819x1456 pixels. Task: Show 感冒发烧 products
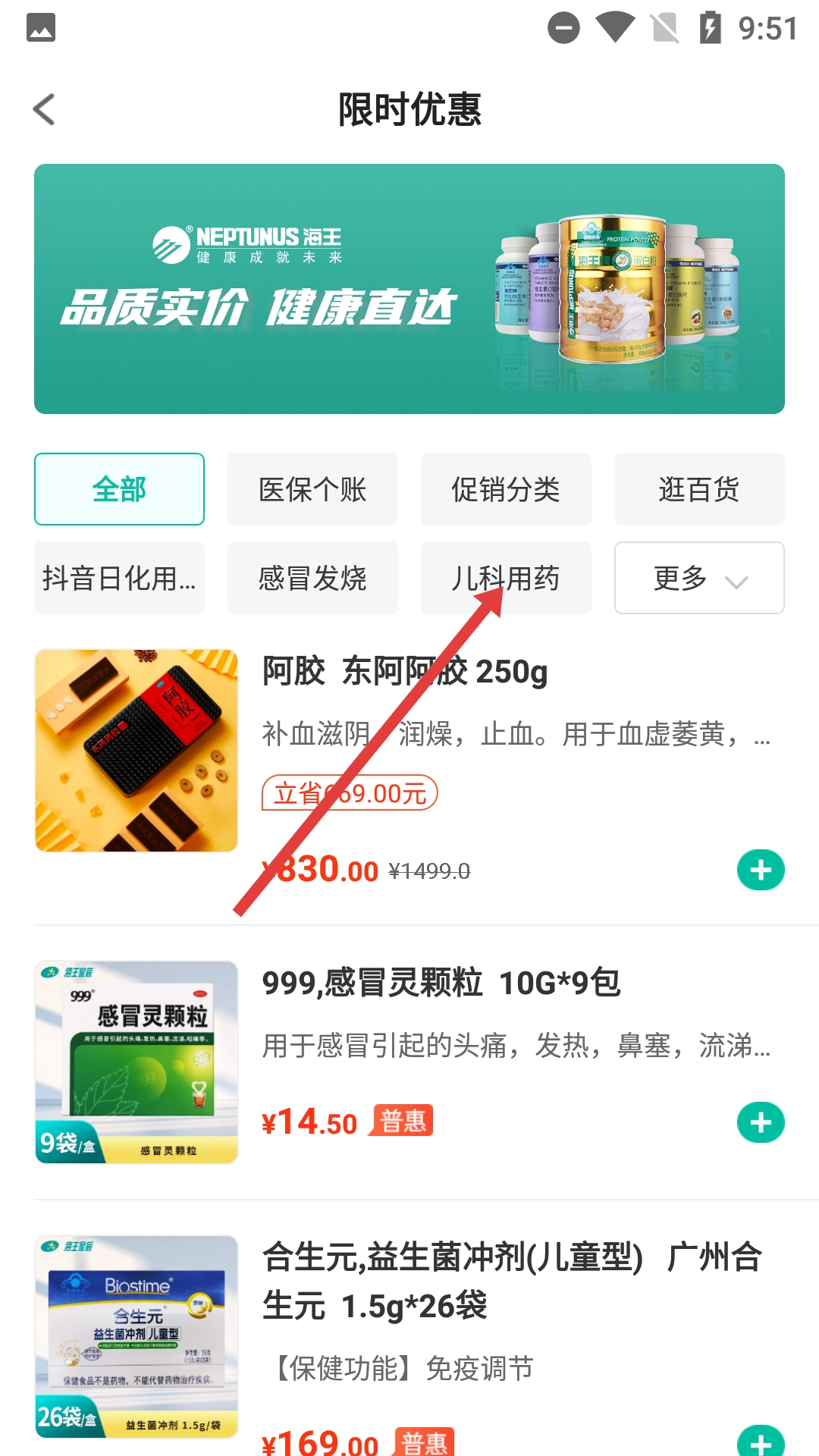tap(312, 578)
